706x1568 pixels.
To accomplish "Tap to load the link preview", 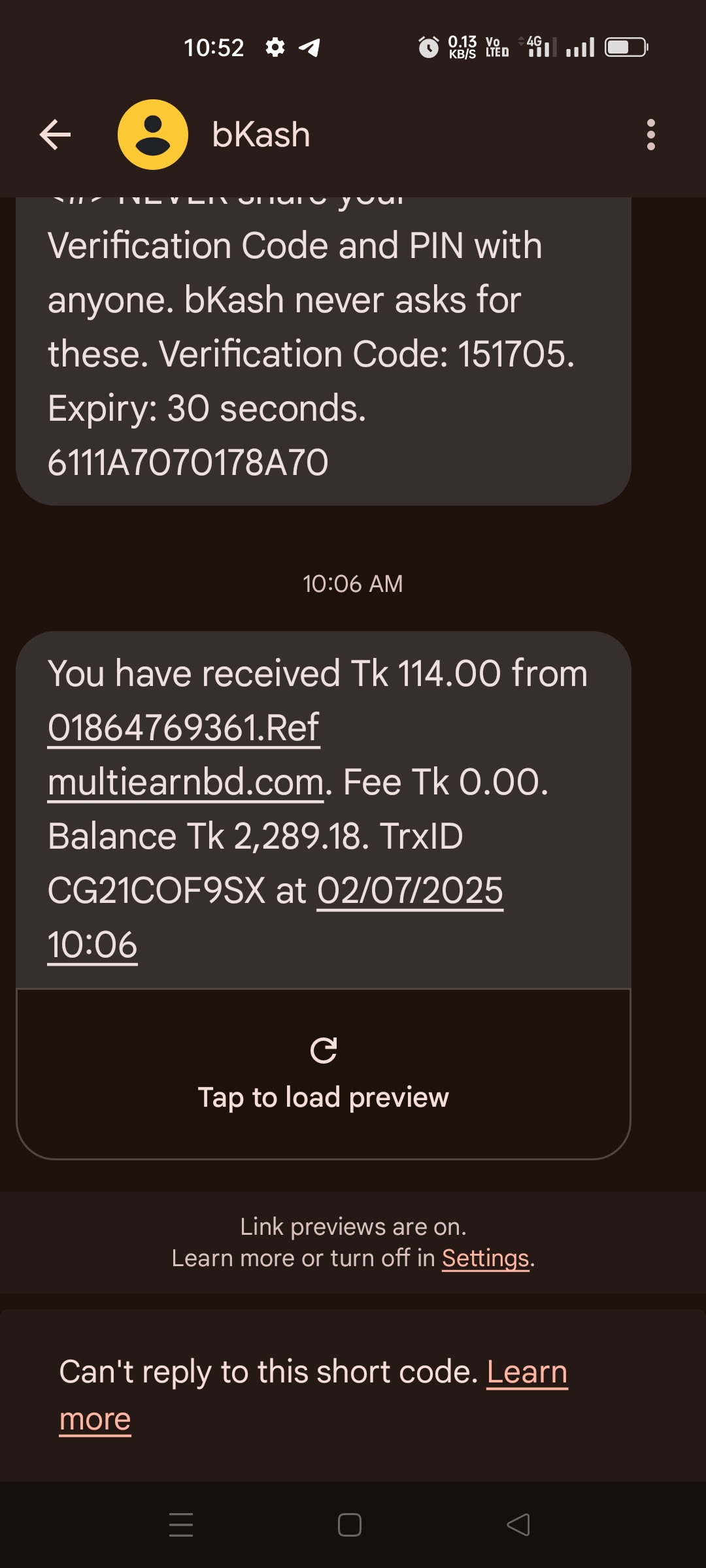I will 324,1075.
